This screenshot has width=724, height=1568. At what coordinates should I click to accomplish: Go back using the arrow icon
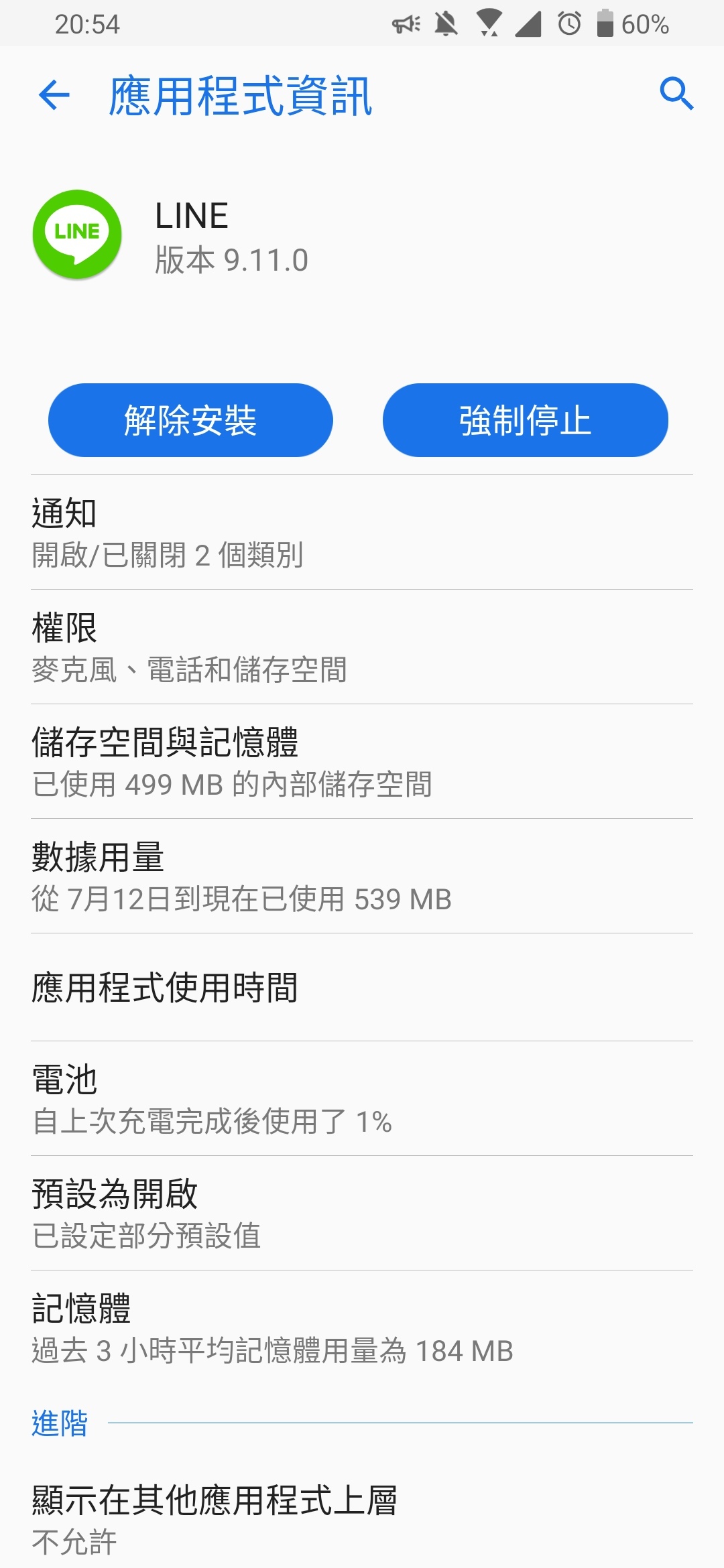pyautogui.click(x=54, y=94)
